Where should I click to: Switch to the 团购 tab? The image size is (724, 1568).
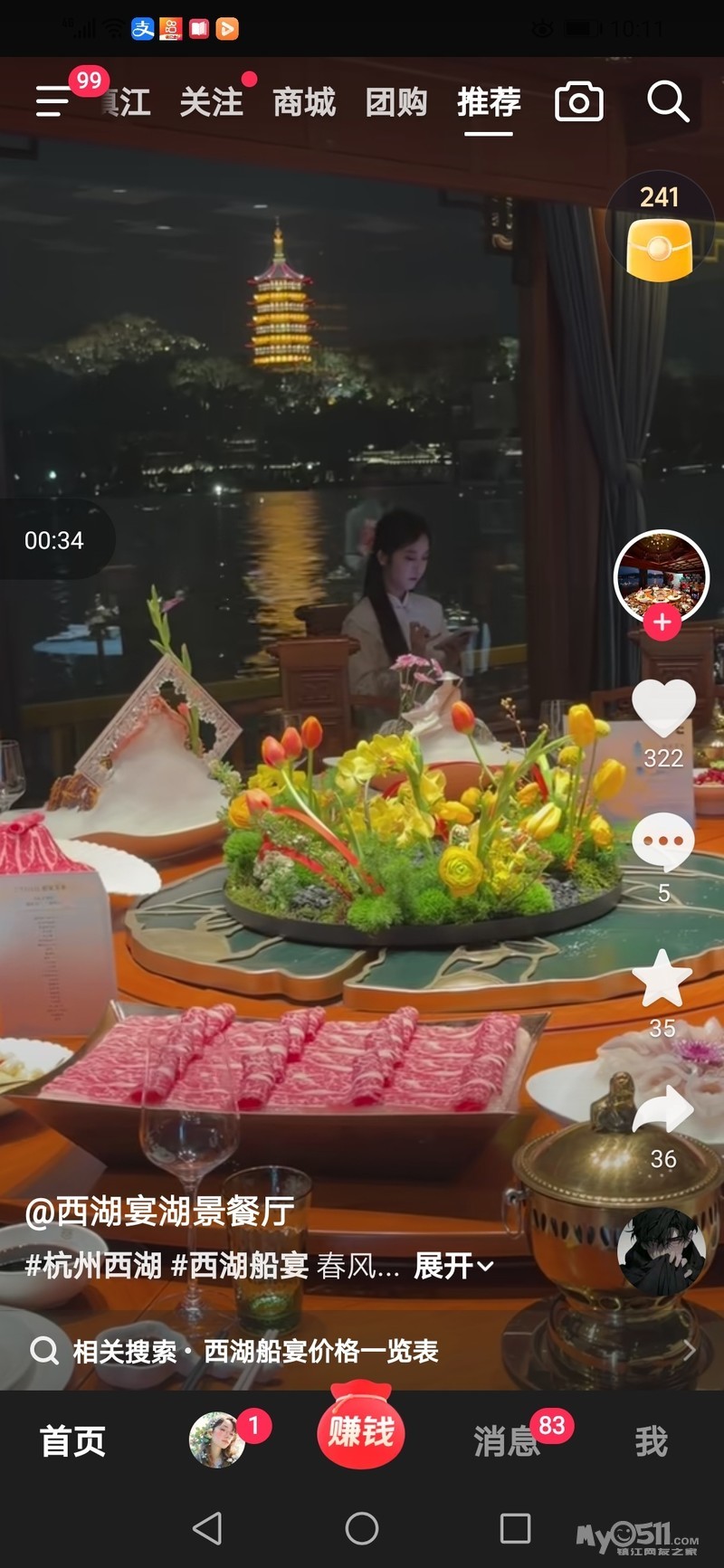click(x=396, y=102)
